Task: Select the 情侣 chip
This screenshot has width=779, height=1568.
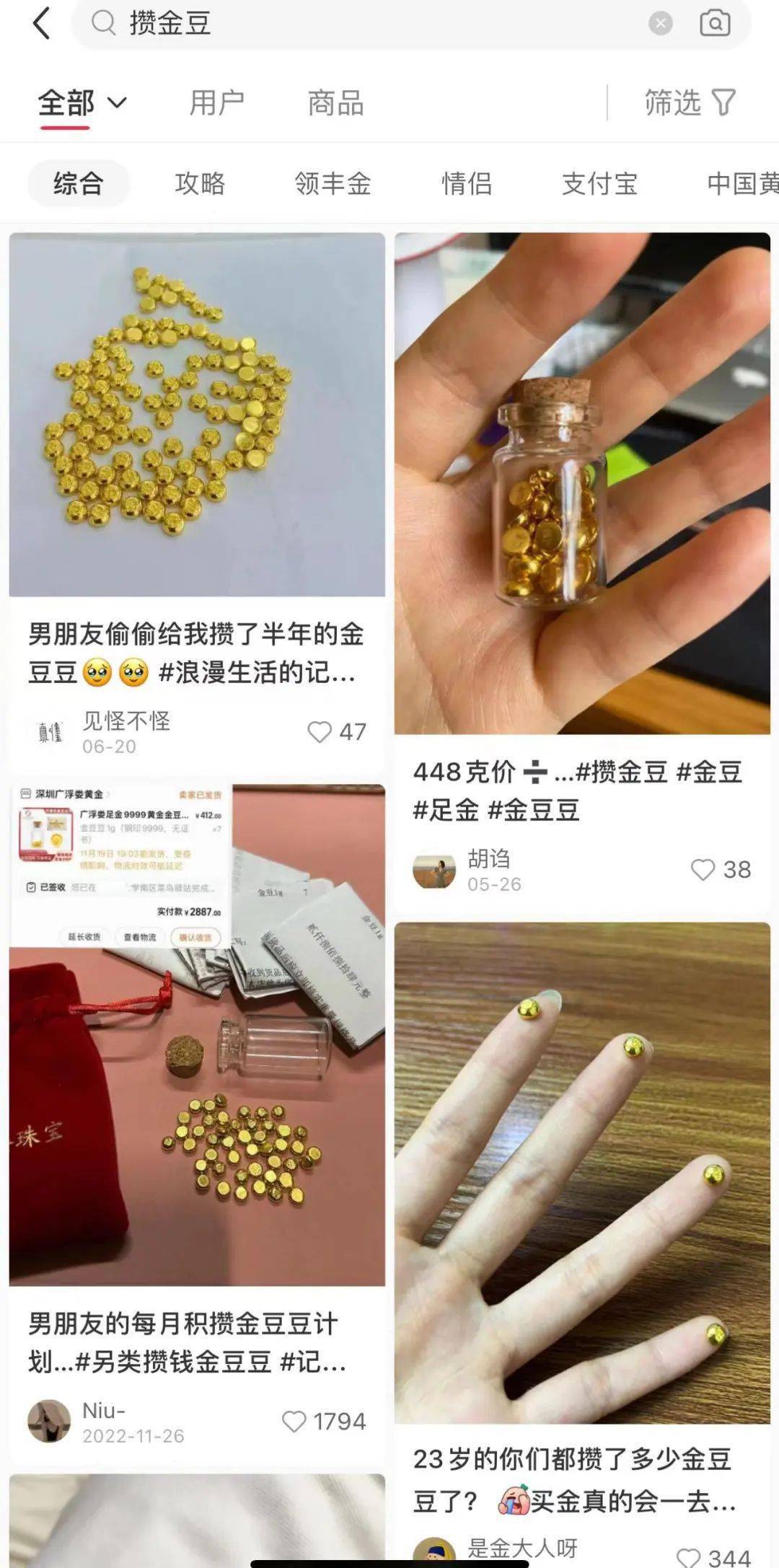Action: [467, 183]
